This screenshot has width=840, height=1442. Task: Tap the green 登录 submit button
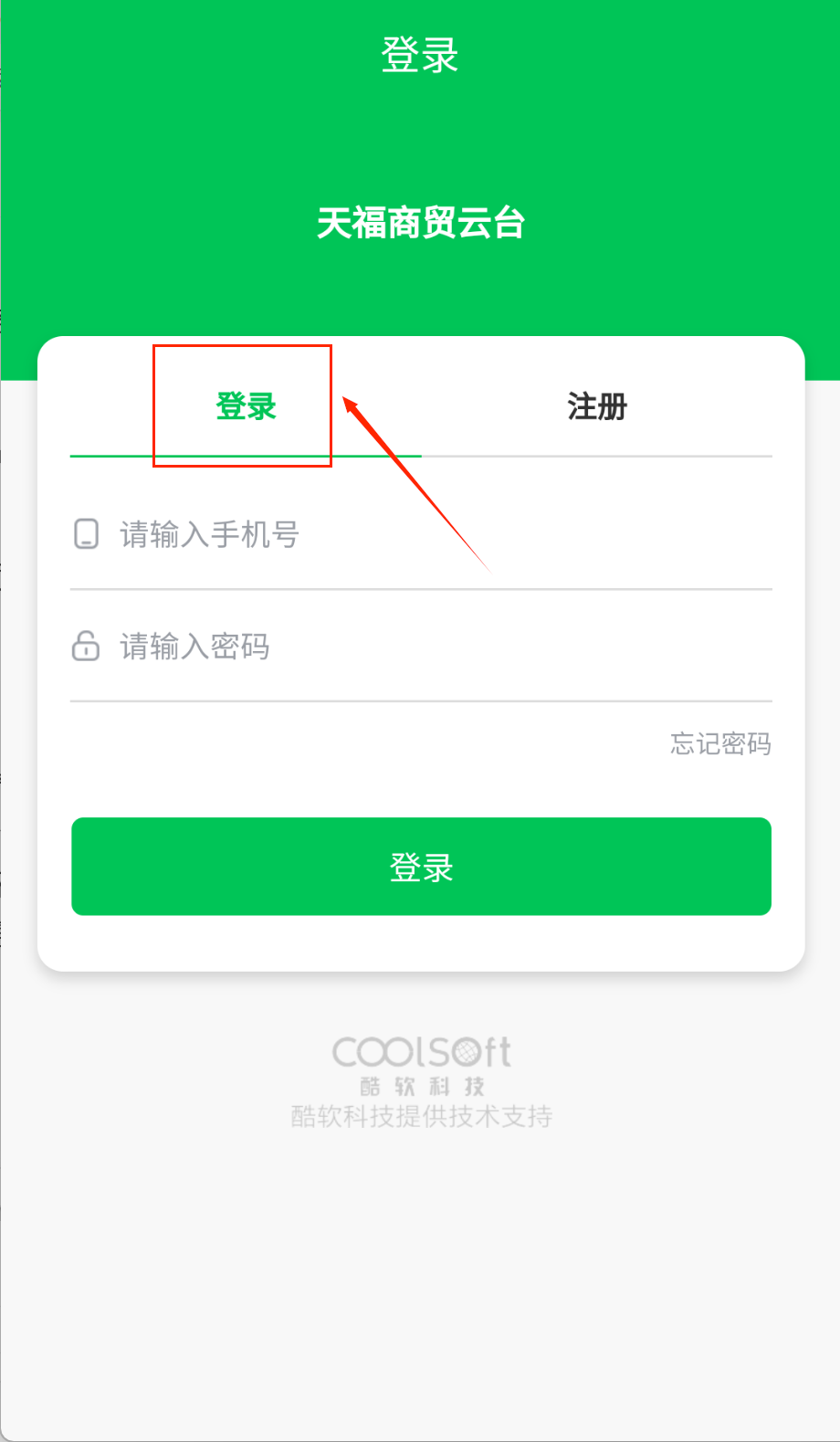[x=421, y=867]
